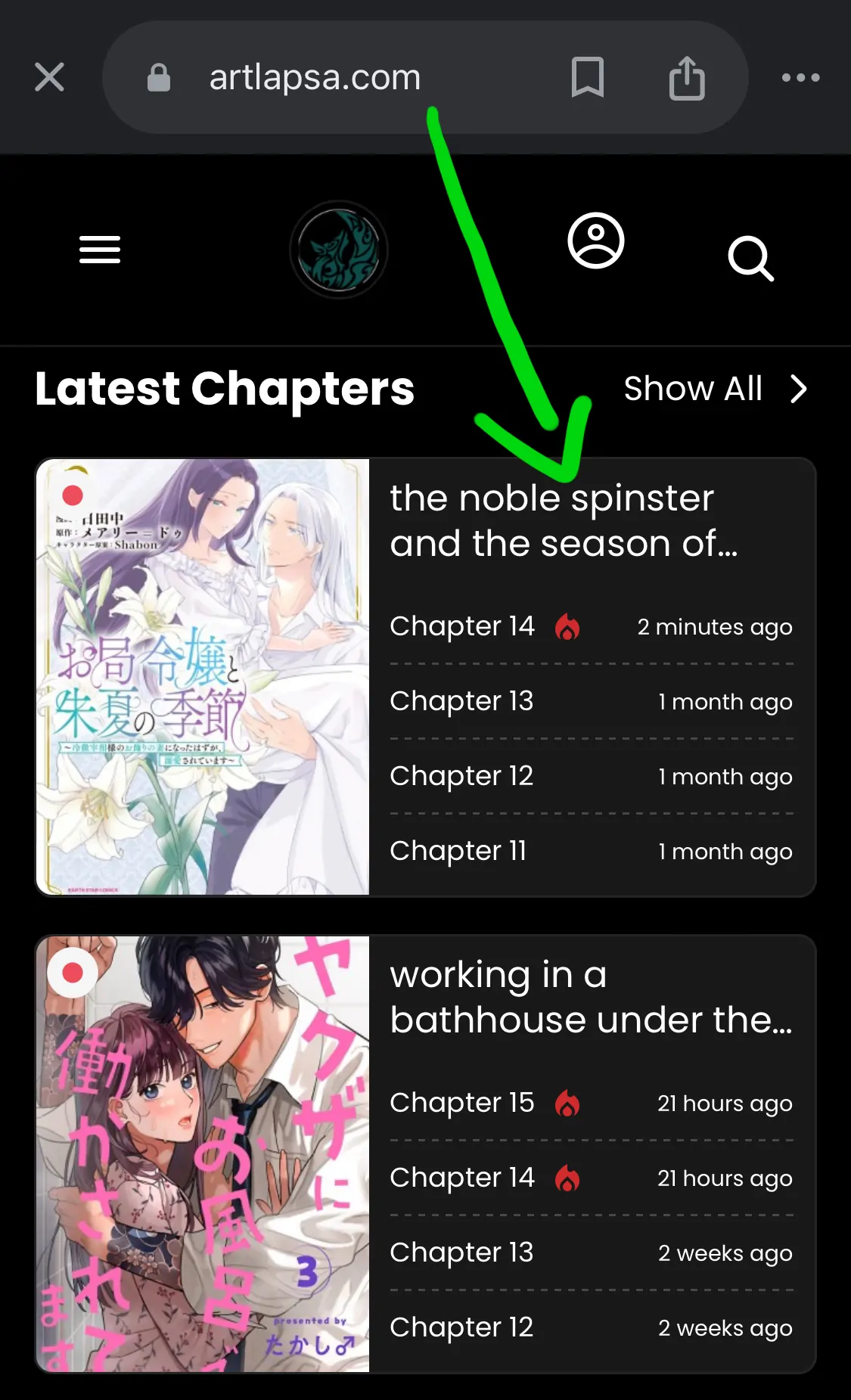Viewport: 851px width, 1400px height.
Task: Open the user account icon
Action: 595,241
